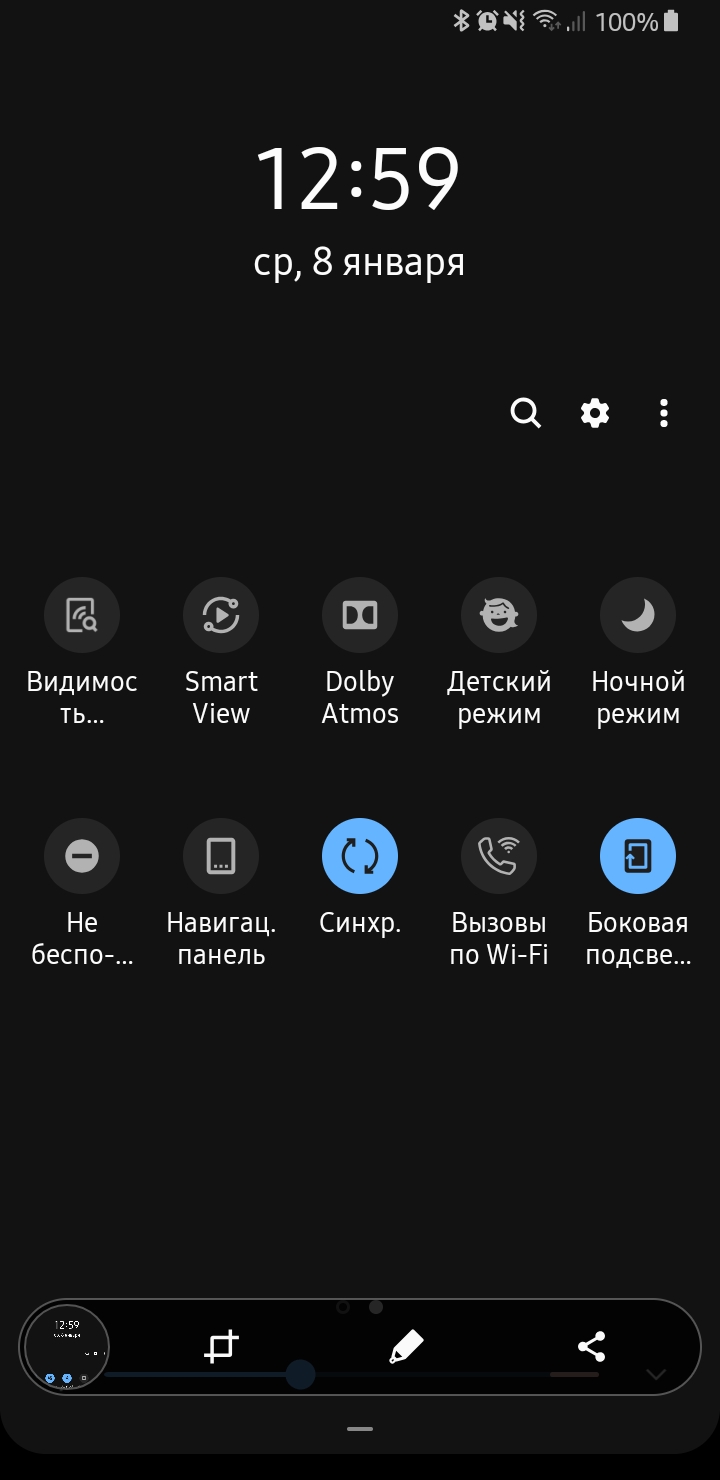Share the captured screenshot
Image resolution: width=720 pixels, height=1480 pixels.
[x=592, y=1347]
